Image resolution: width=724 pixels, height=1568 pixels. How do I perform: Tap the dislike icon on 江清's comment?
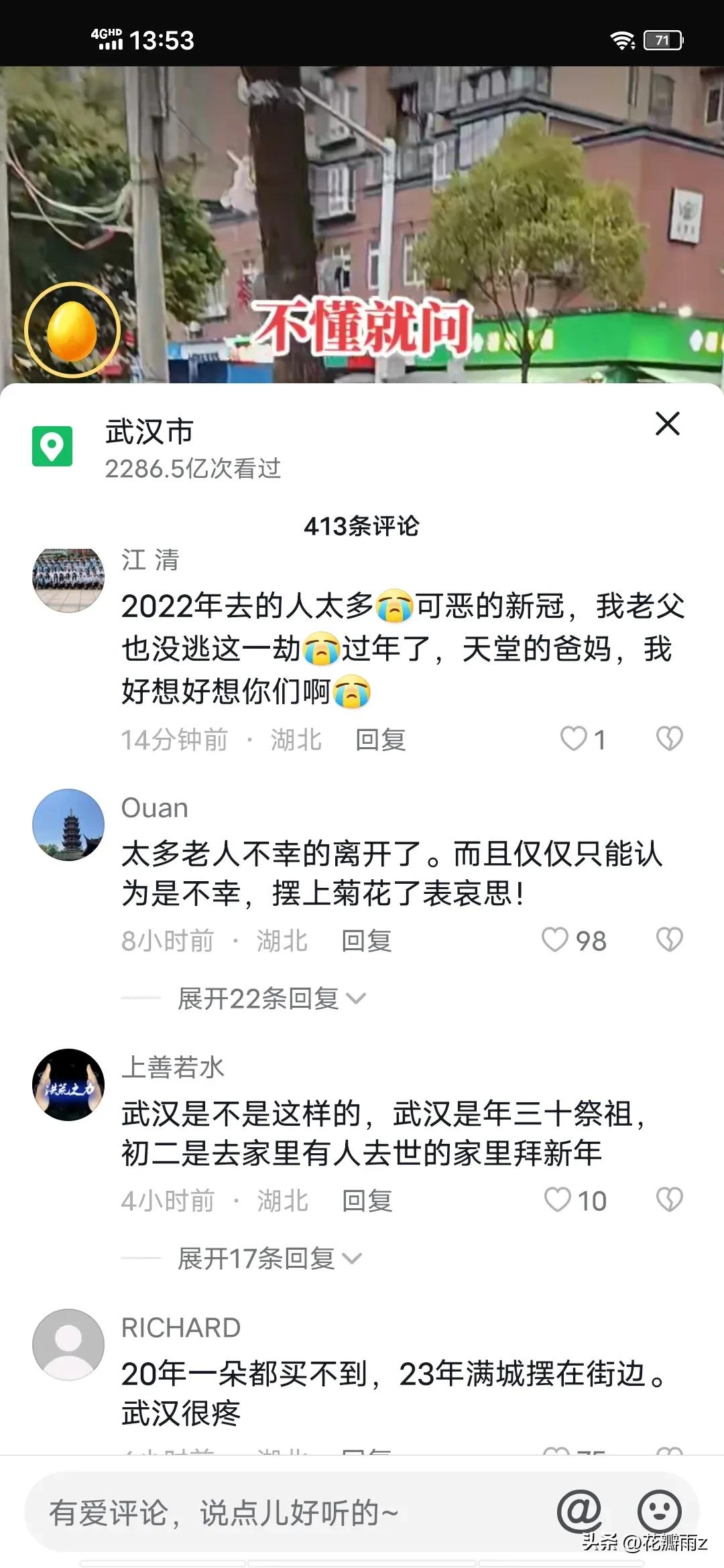coord(670,738)
